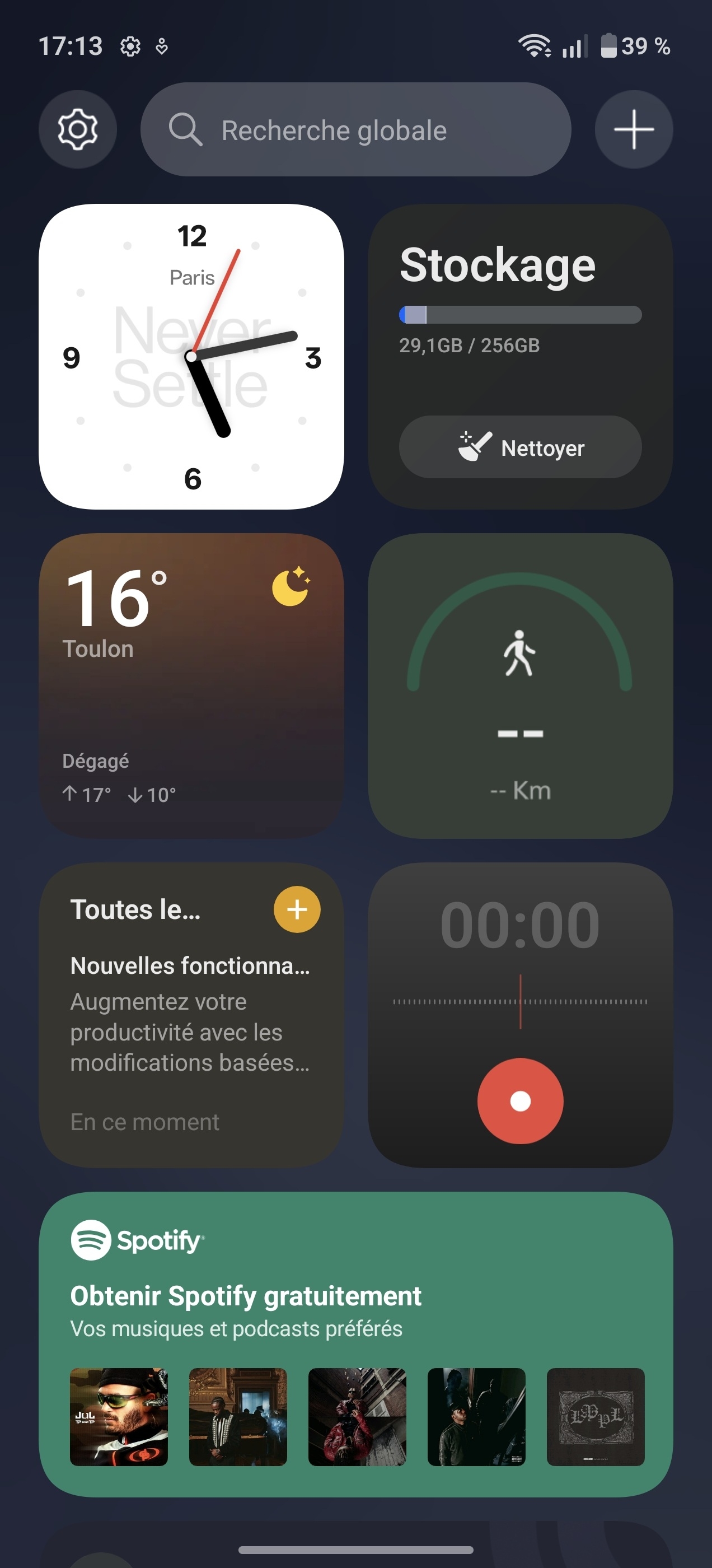The height and width of the screenshot is (1568, 712).
Task: Open the Obtenir Spotify gratuitement card
Action: click(x=246, y=1296)
